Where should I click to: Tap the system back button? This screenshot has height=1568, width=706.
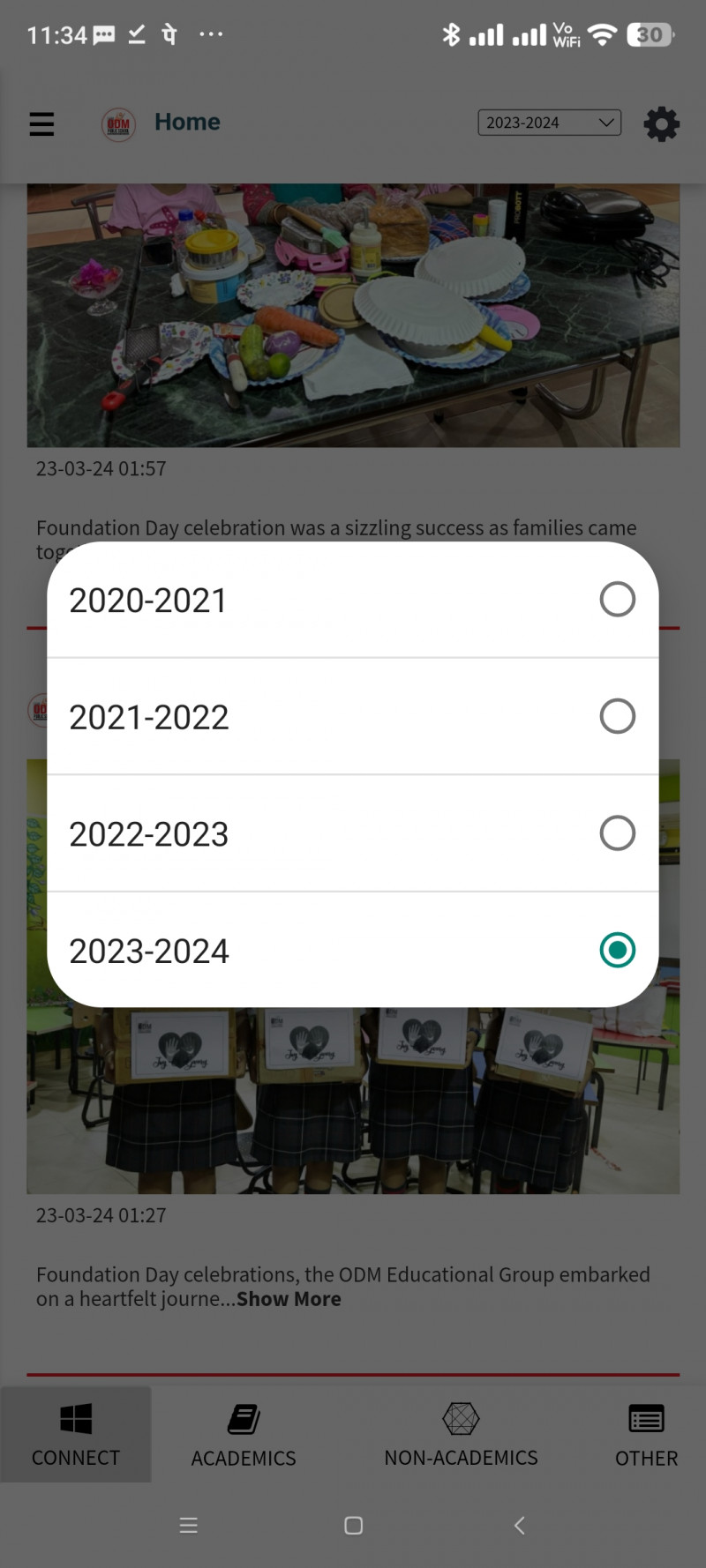click(x=519, y=1525)
